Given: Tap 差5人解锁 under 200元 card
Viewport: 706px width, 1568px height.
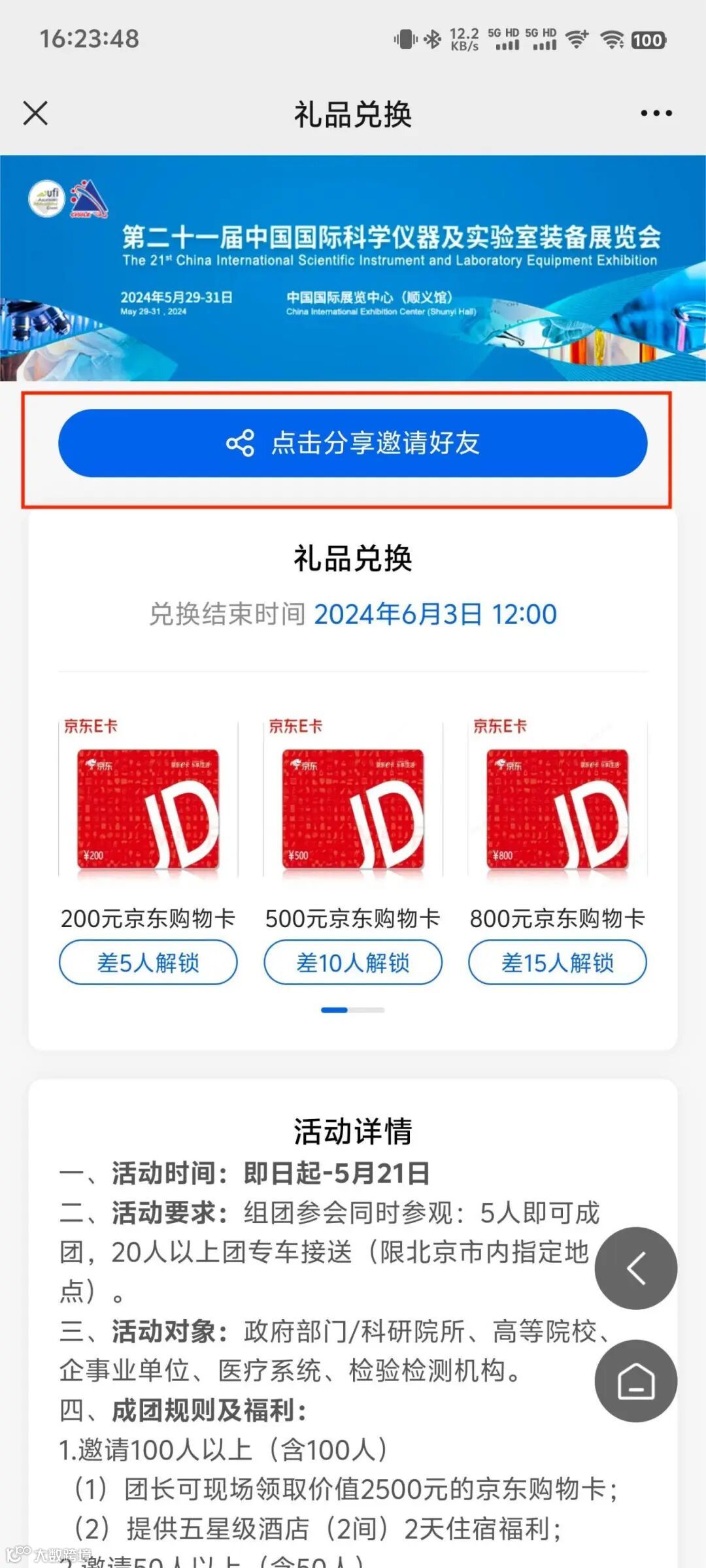Looking at the screenshot, I should click(148, 962).
